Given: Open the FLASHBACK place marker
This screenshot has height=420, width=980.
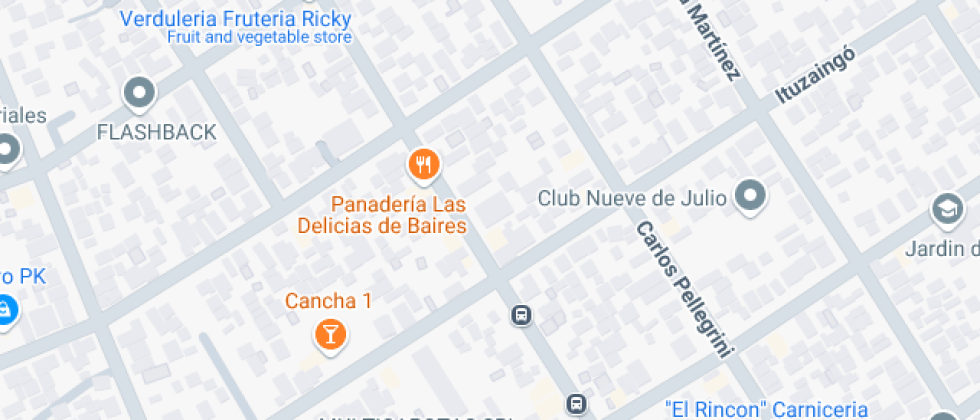Looking at the screenshot, I should click(139, 95).
